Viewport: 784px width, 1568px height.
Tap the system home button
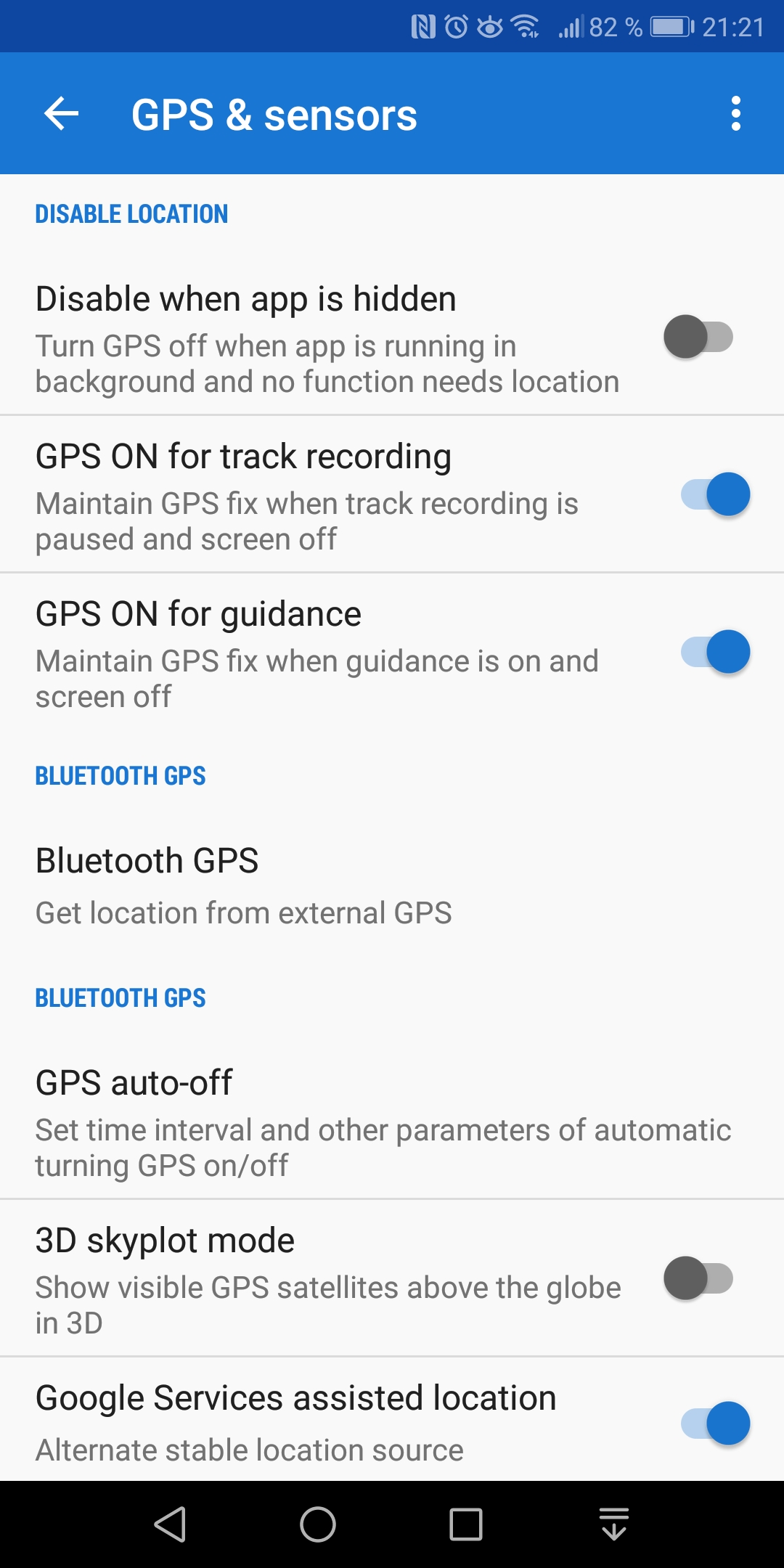point(318,1524)
